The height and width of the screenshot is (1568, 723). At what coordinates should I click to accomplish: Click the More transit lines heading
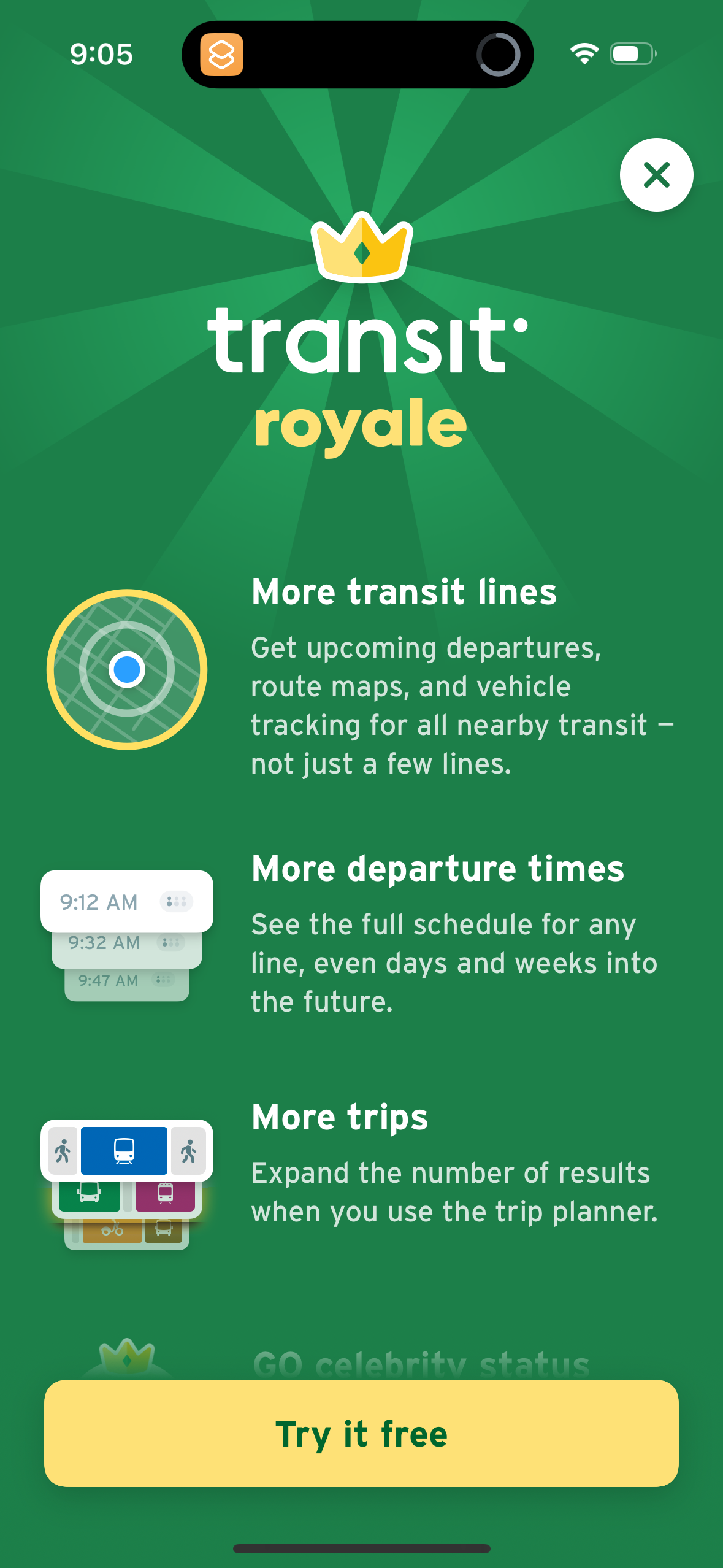[405, 591]
